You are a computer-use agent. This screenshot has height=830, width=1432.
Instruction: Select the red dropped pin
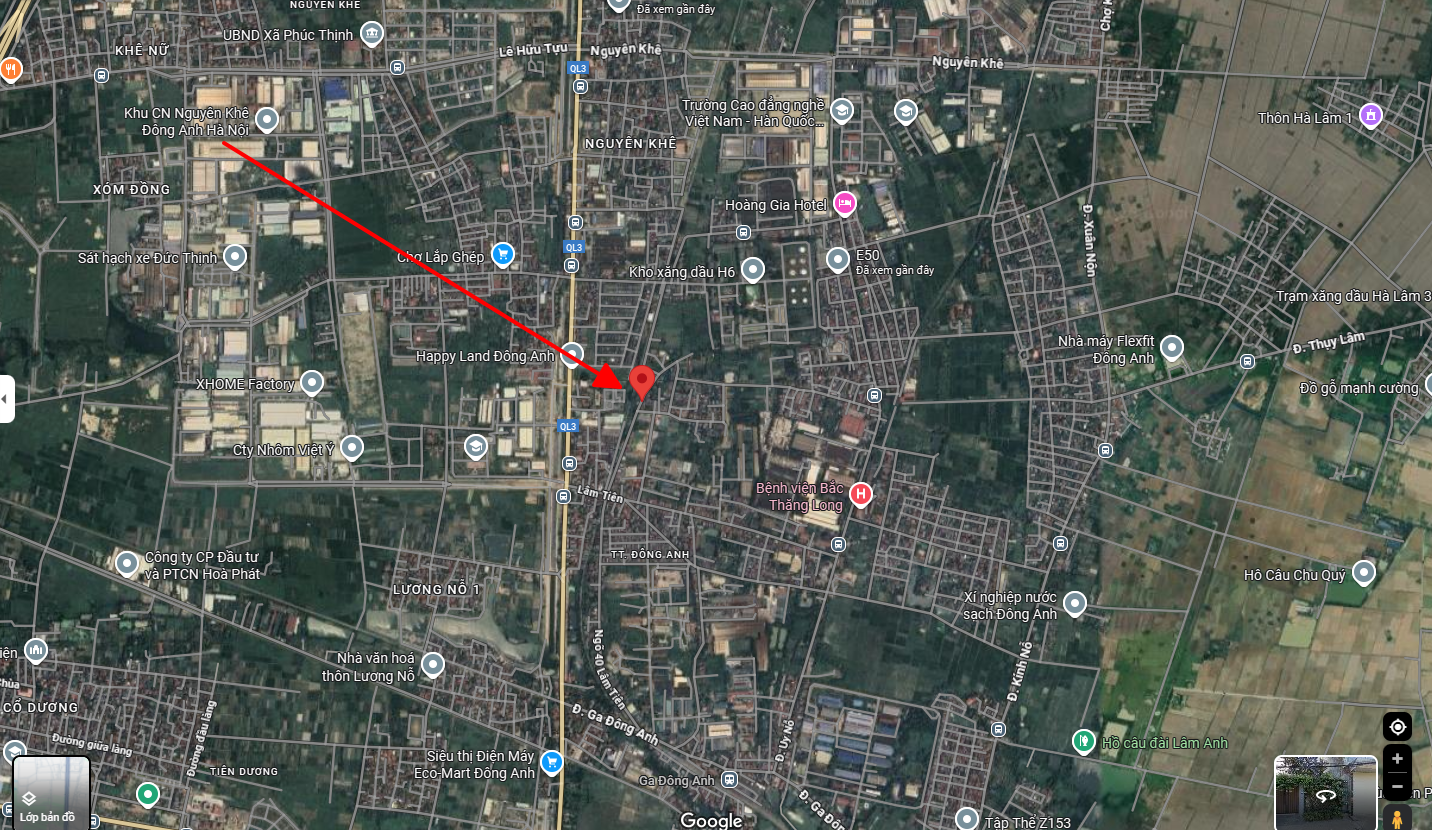pos(642,382)
